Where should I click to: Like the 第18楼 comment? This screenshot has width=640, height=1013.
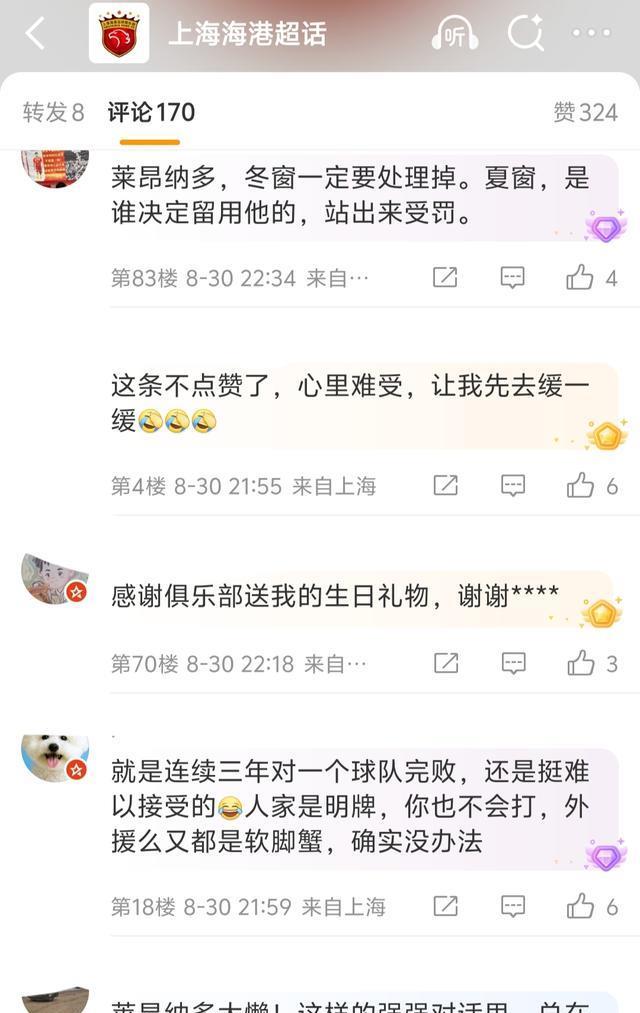[x=581, y=907]
